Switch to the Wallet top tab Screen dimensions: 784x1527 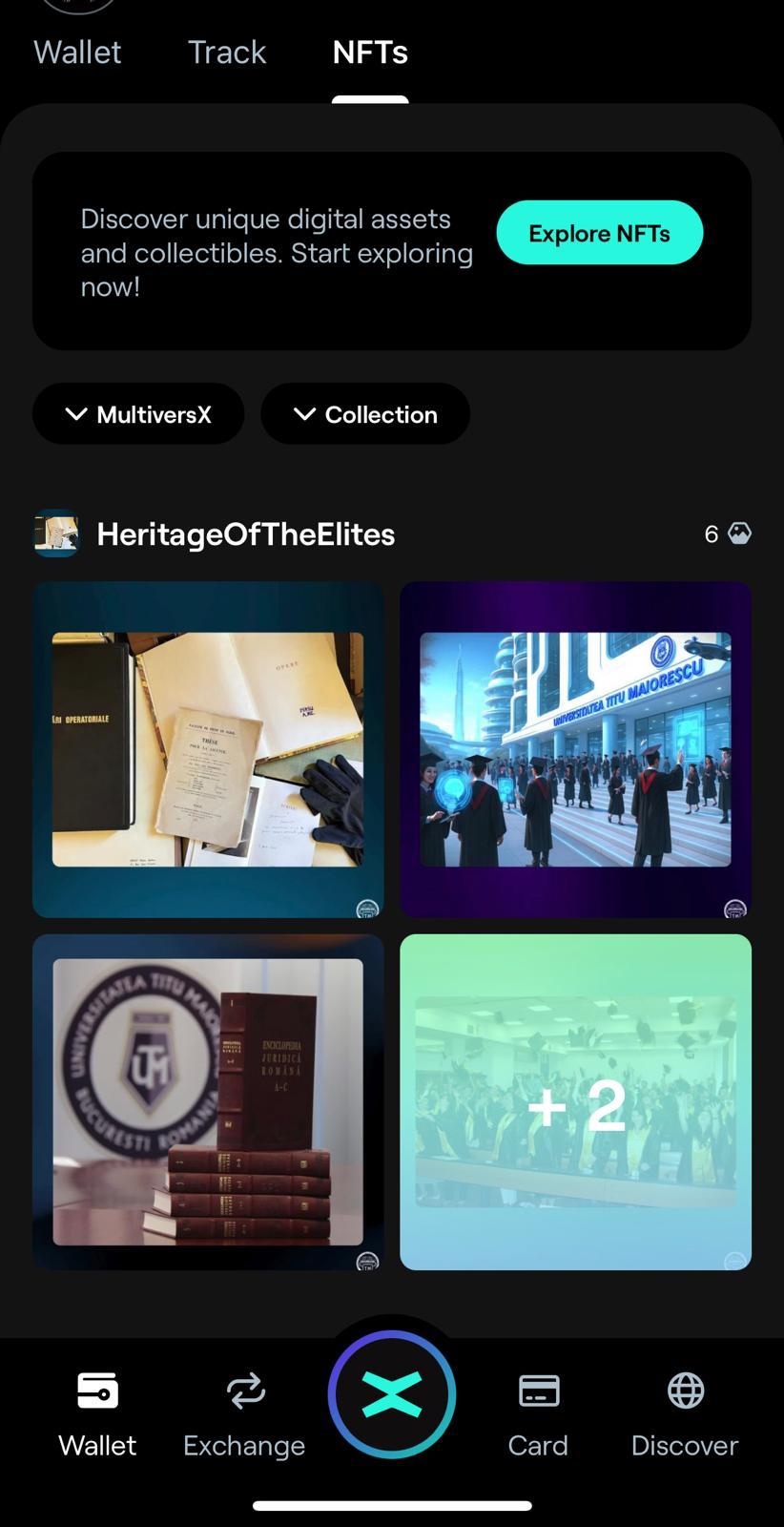[x=77, y=52]
